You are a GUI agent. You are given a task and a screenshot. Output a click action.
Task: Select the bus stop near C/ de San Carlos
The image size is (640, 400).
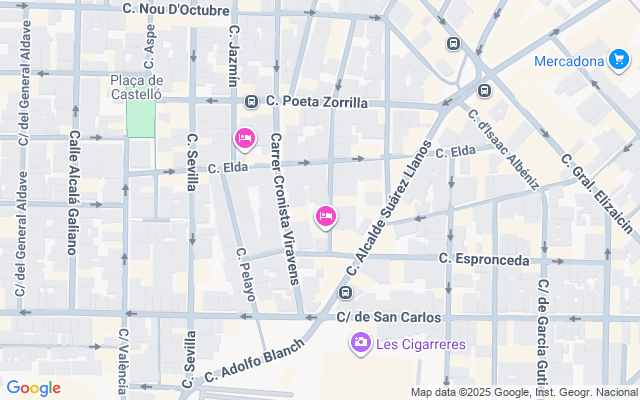[346, 293]
